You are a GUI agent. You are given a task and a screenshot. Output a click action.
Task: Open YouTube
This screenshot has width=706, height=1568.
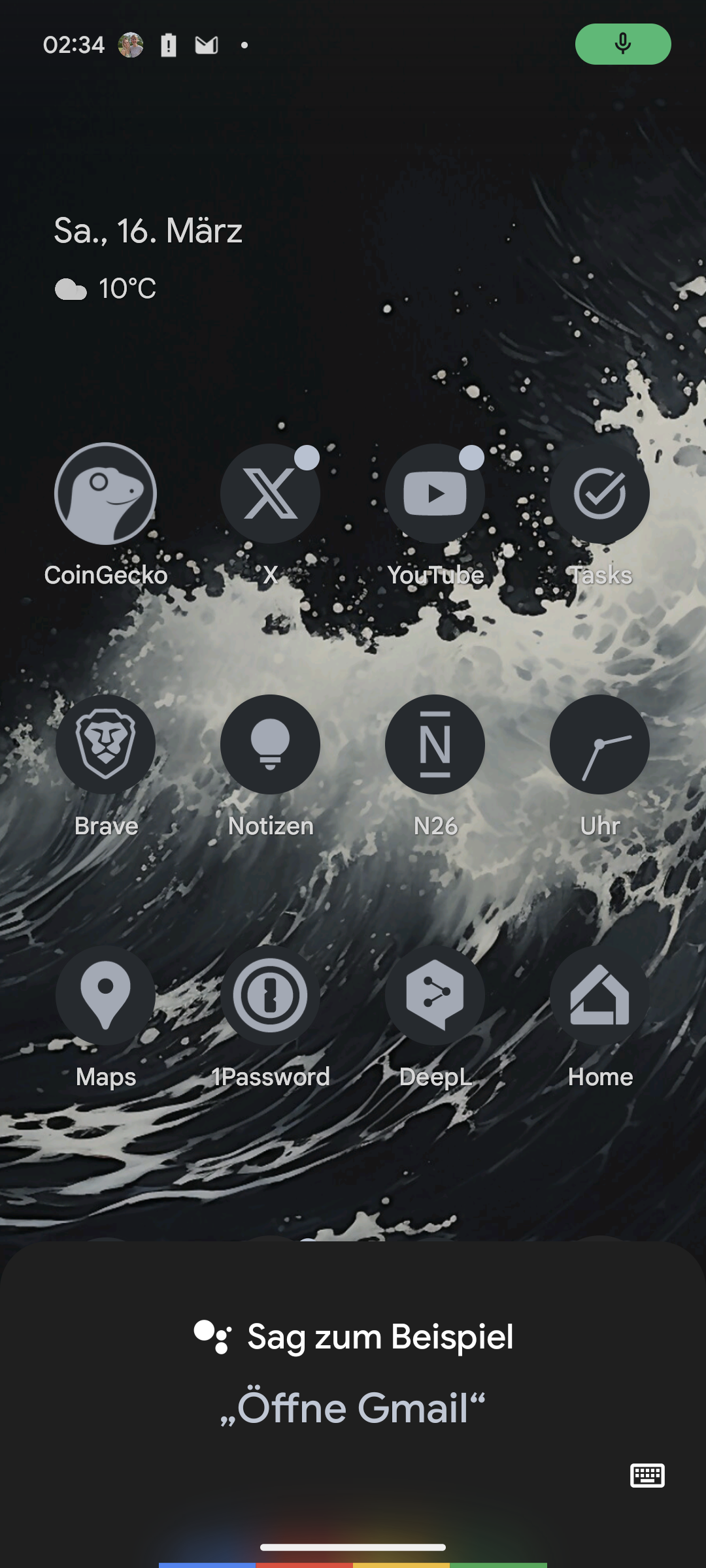[435, 494]
